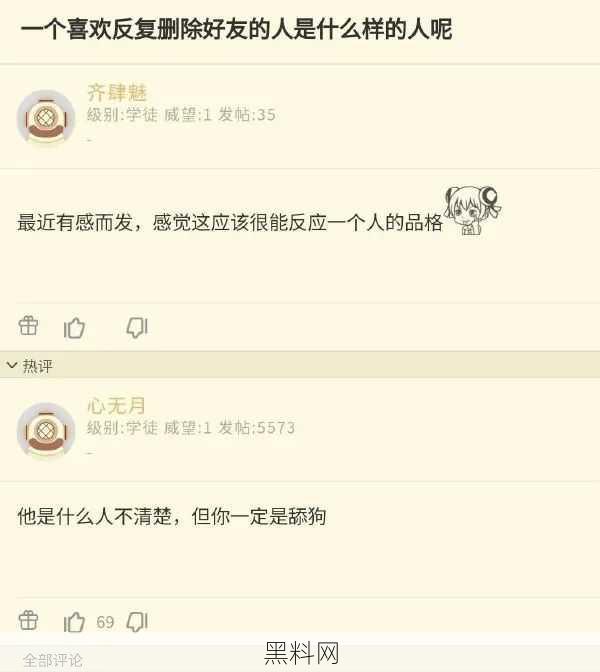This screenshot has width=600, height=672.
Task: Expand the 全部评论 section
Action: click(x=53, y=660)
